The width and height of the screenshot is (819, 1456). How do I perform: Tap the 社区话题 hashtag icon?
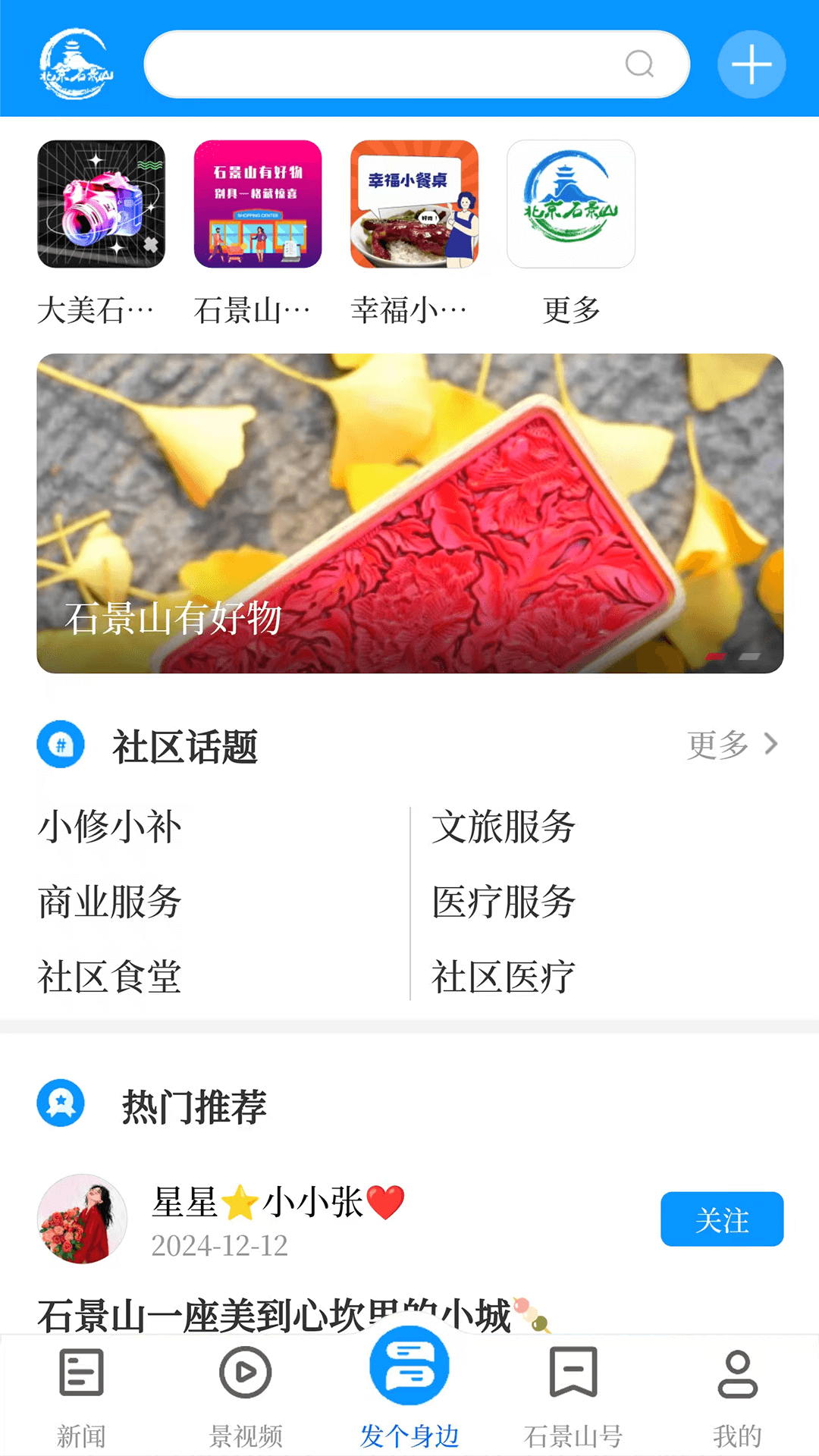tap(61, 745)
